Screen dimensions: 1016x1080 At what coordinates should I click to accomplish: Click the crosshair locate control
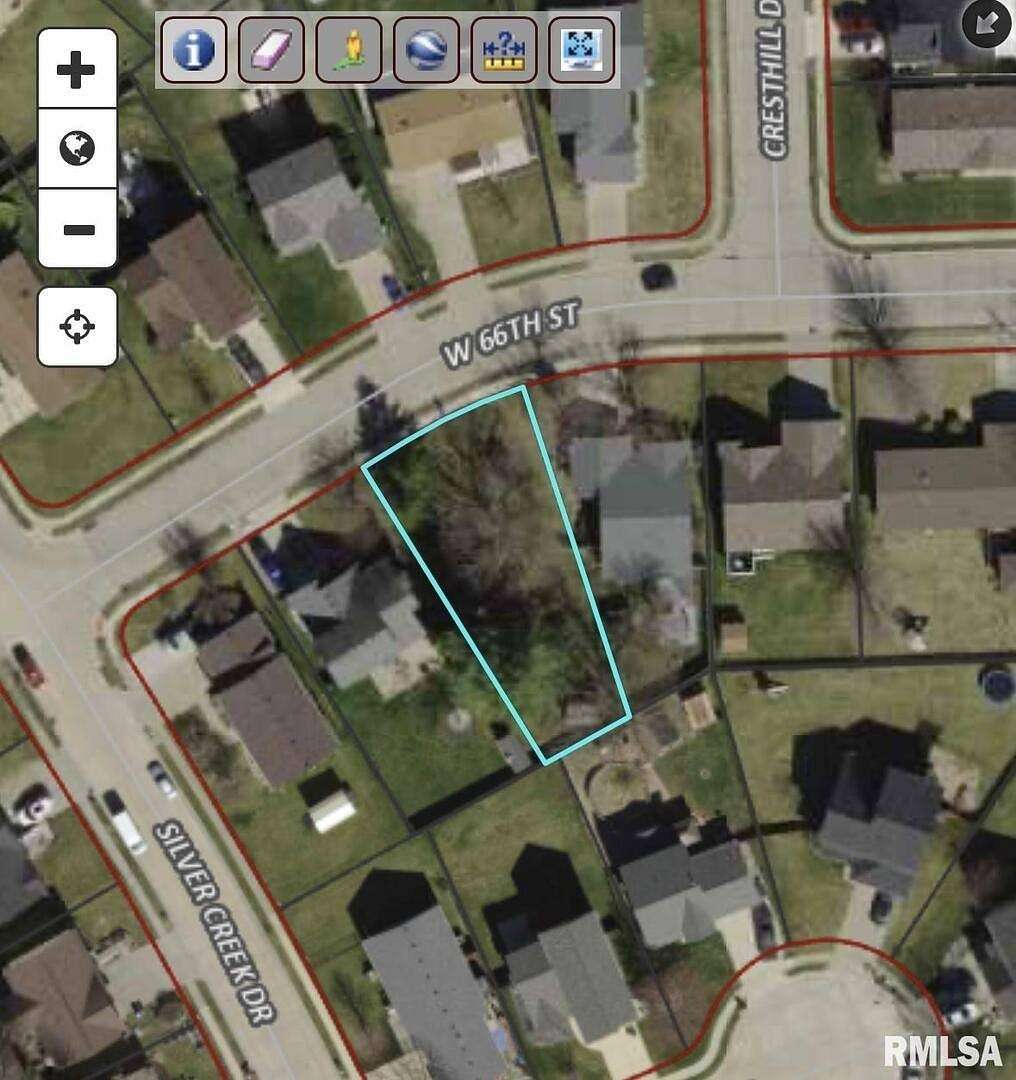point(76,325)
